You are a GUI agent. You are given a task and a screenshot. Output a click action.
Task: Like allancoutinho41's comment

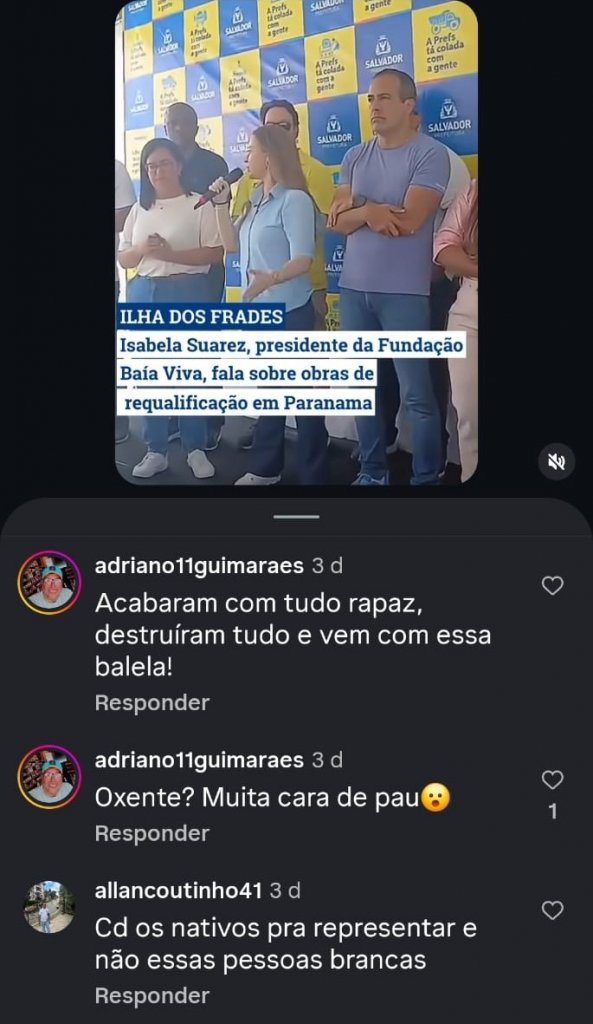553,910
